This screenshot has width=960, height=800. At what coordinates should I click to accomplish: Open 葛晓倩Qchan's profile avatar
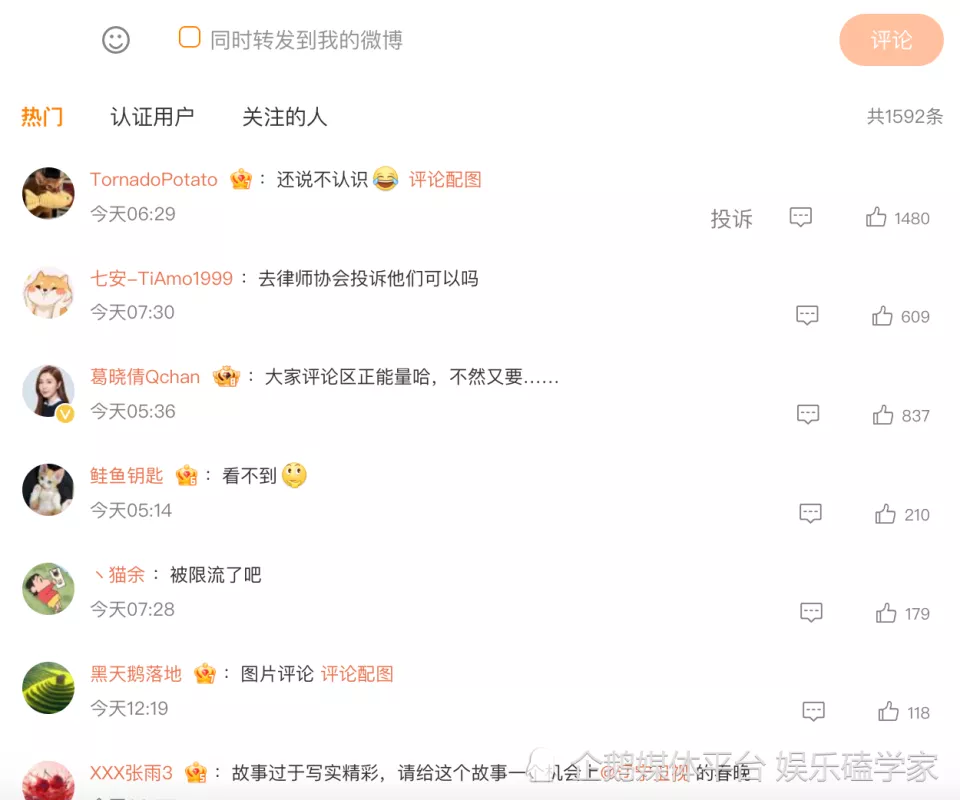(48, 391)
